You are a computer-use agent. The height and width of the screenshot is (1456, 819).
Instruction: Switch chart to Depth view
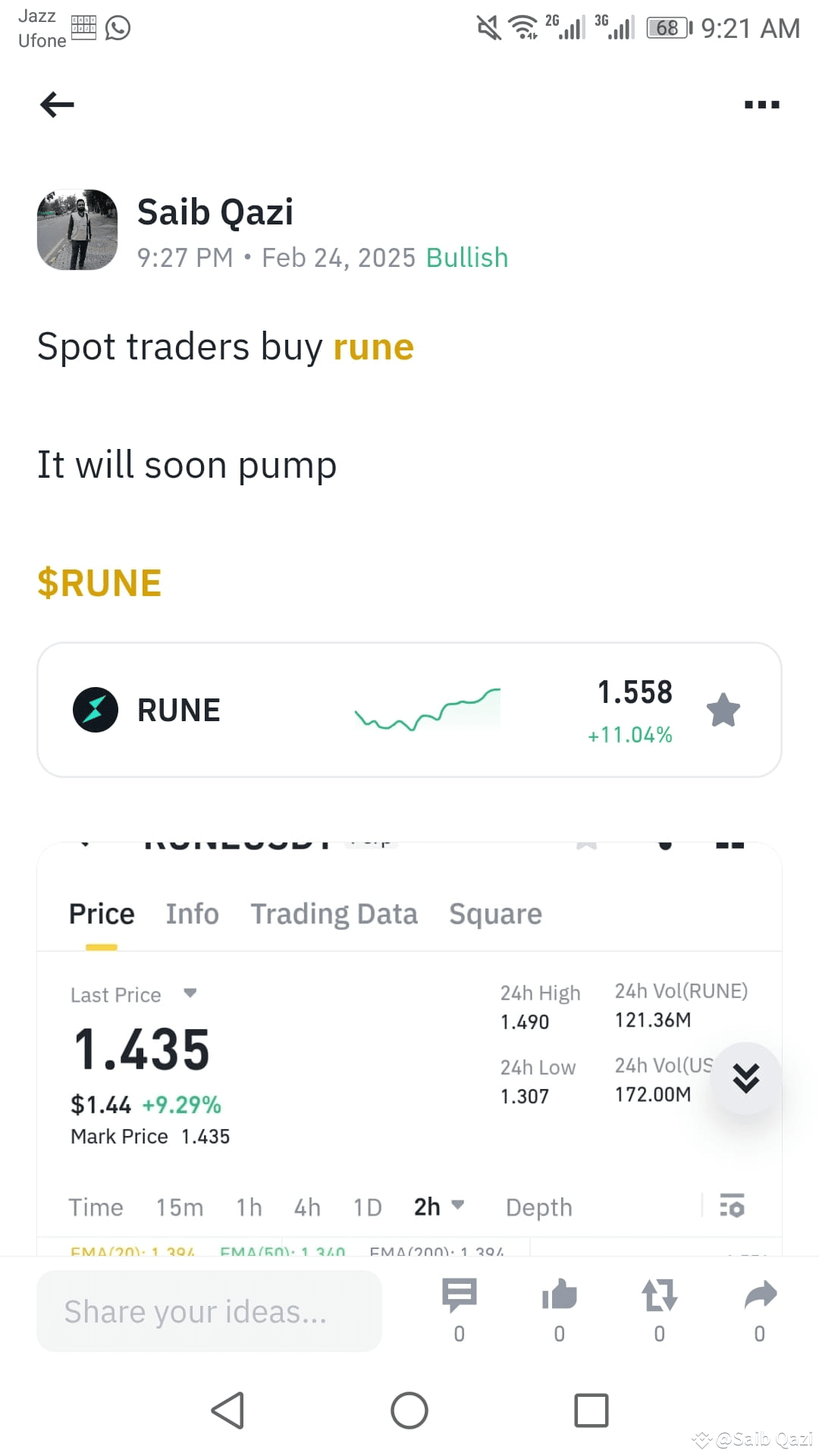pos(538,1206)
